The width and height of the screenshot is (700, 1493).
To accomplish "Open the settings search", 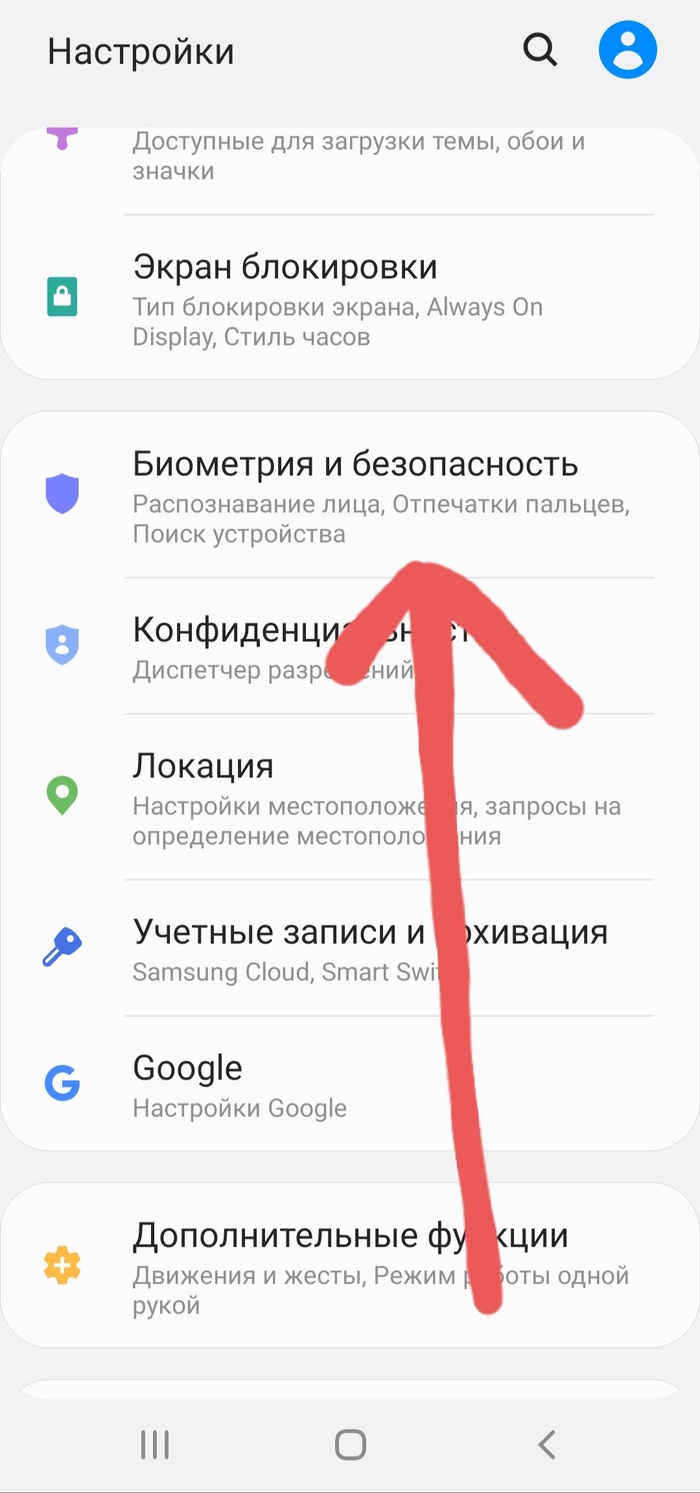I will pos(540,50).
